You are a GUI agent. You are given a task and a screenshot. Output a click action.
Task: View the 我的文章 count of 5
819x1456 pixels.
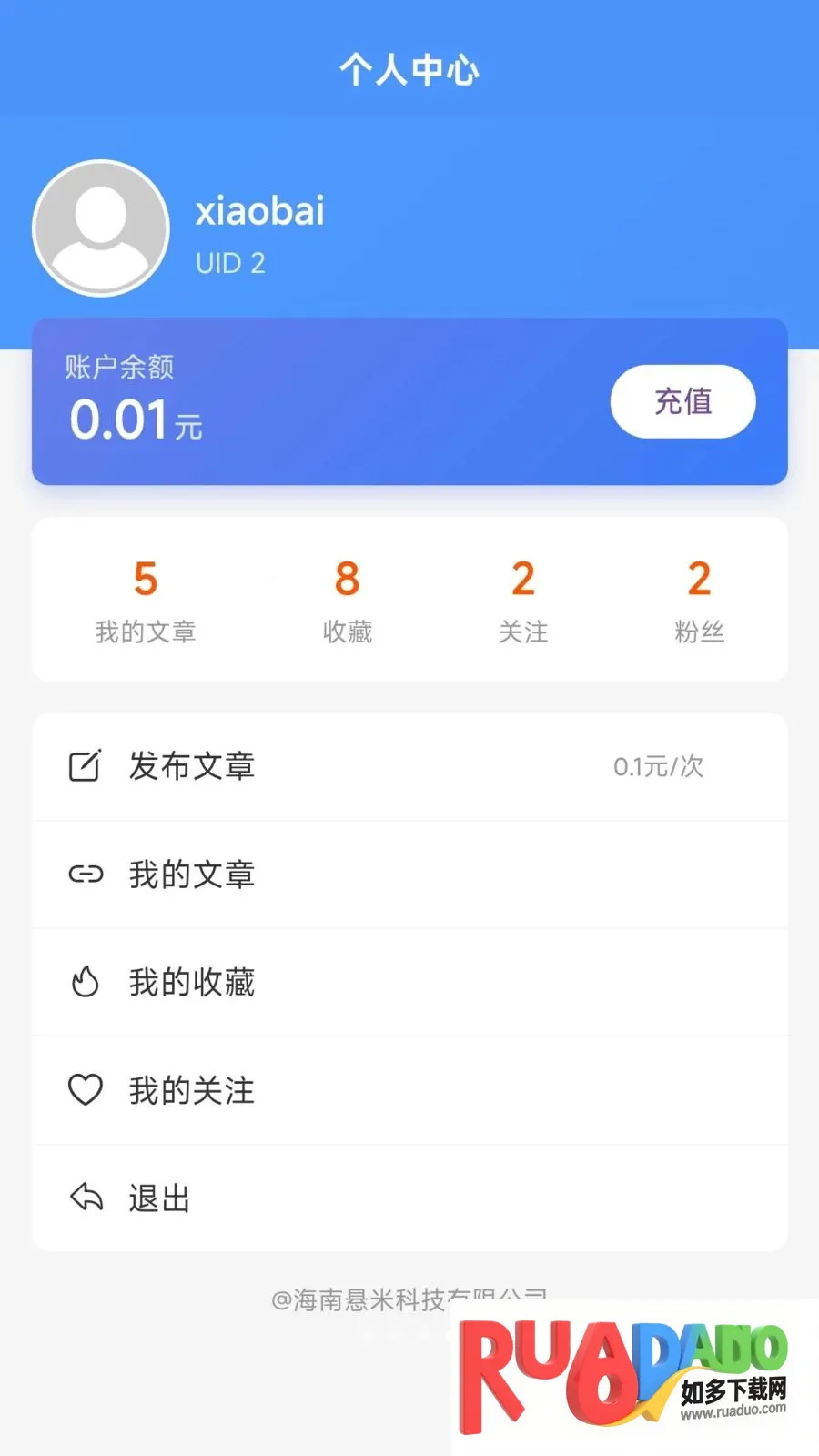click(146, 601)
